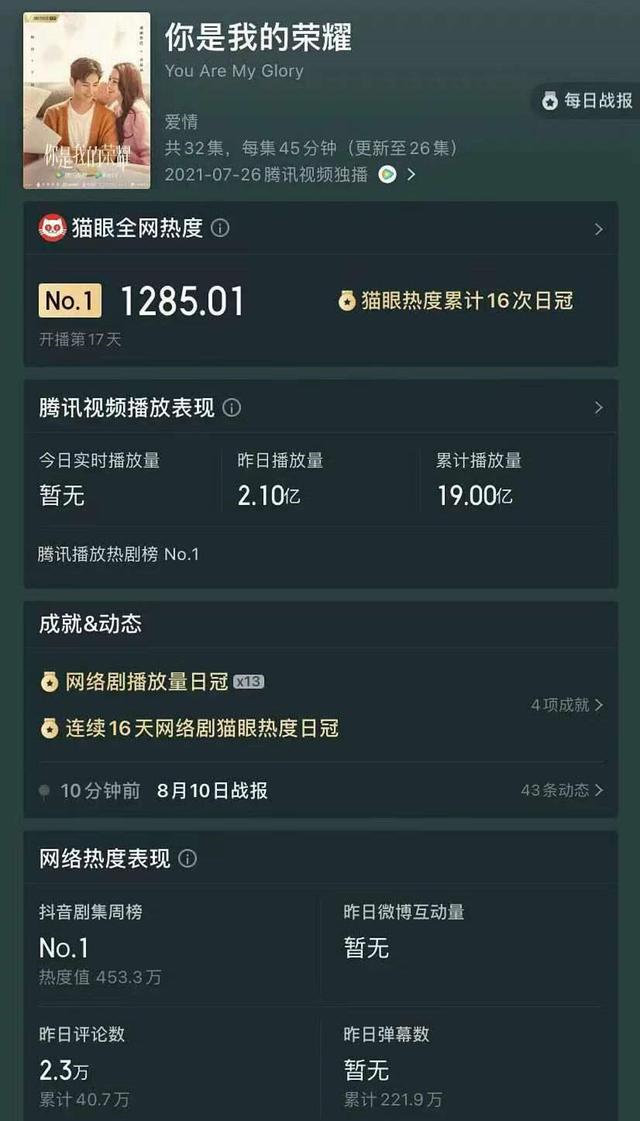Open the 每日战报 daily report button
This screenshot has height=1121, width=640.
588,101
